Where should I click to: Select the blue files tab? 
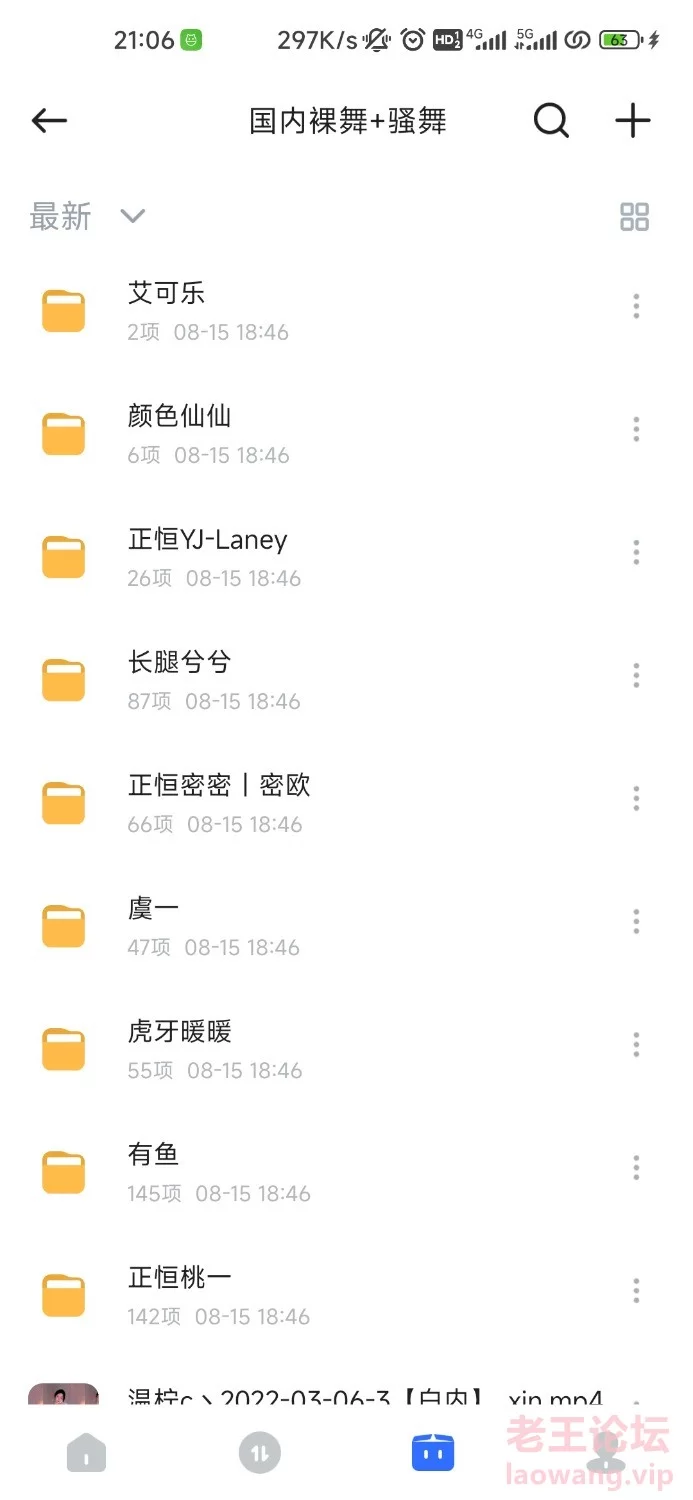pyautogui.click(x=433, y=1453)
